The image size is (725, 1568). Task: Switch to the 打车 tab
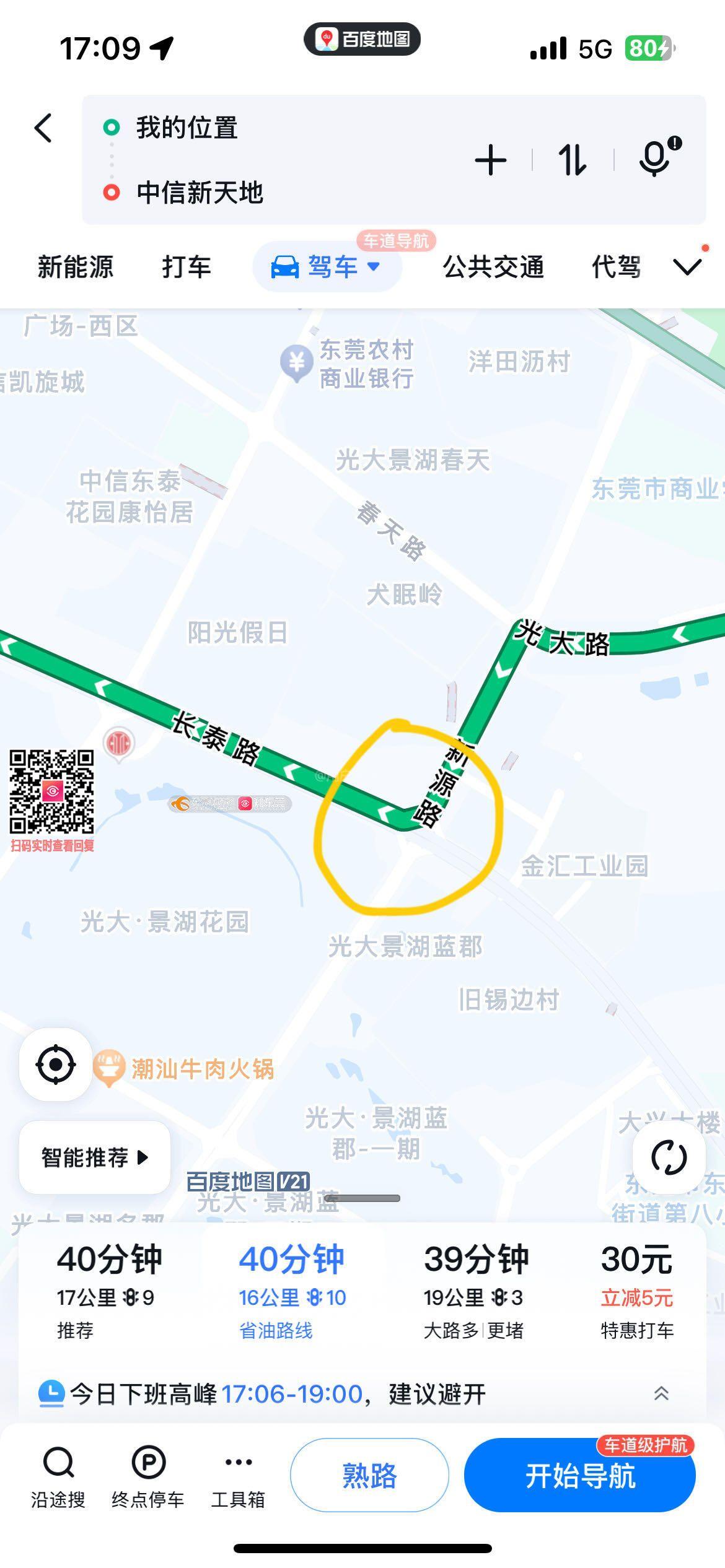coord(187,267)
